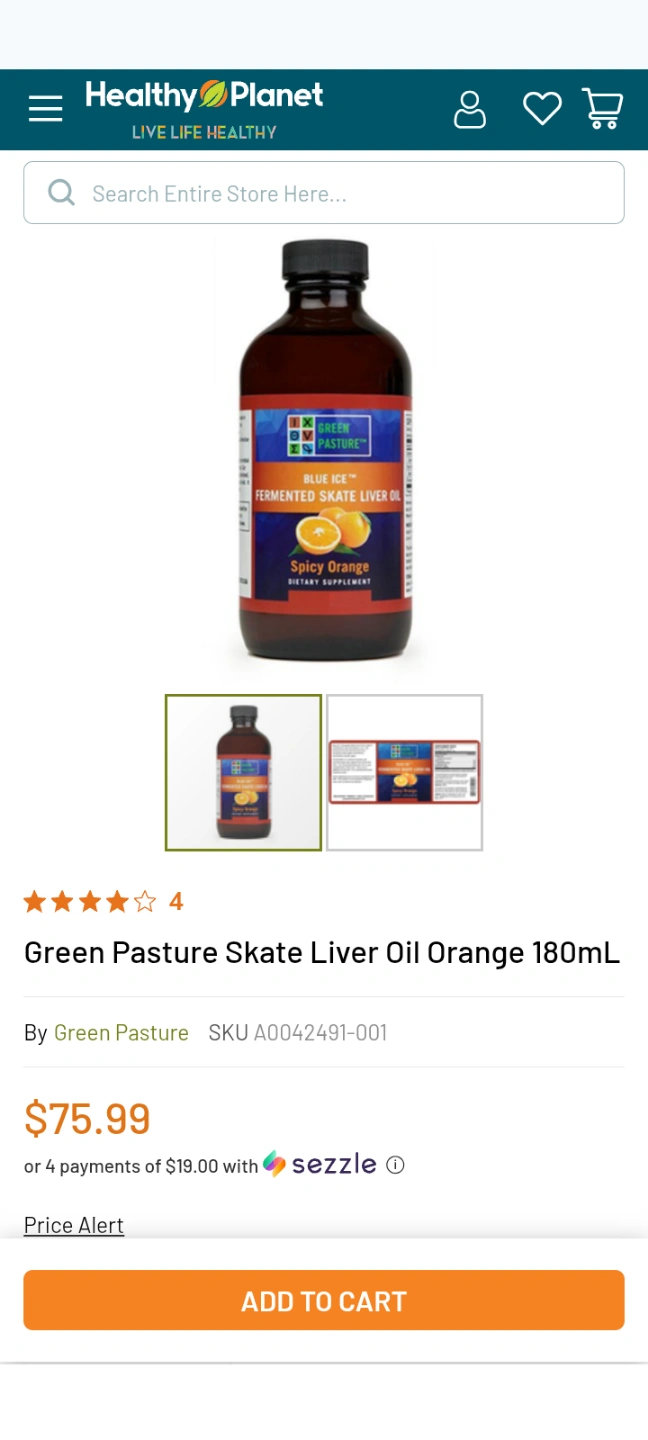Open the Green Pasture brand link
Viewport: 648px width, 1440px height.
coord(121,1033)
